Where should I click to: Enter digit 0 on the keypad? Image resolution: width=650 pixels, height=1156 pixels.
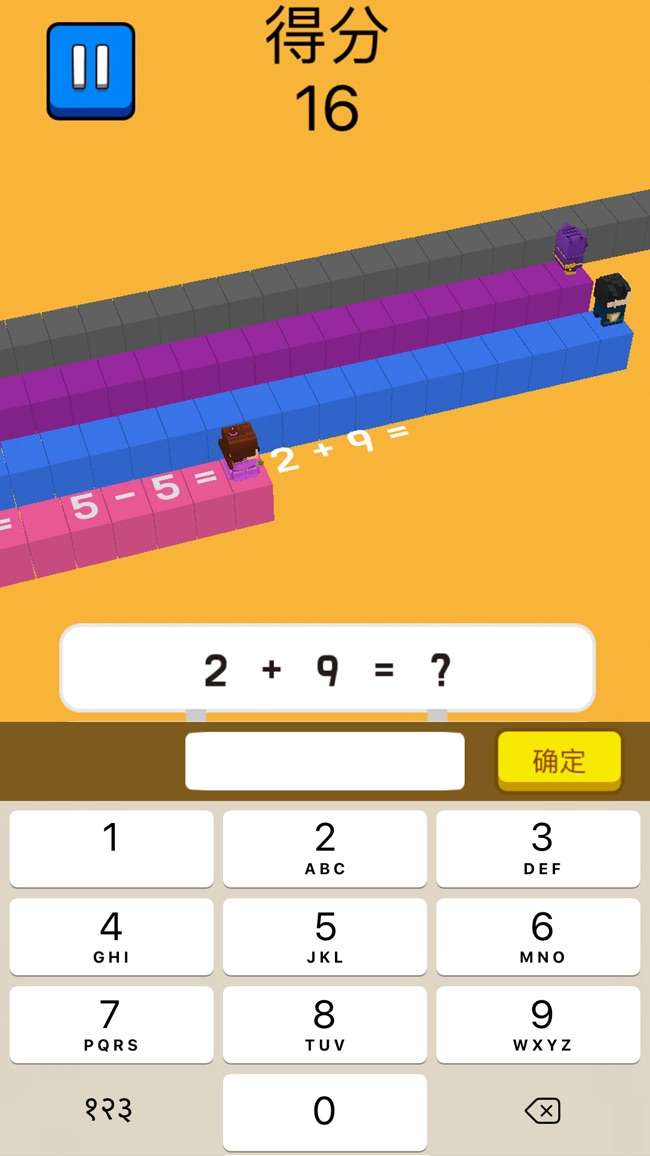tap(325, 1111)
